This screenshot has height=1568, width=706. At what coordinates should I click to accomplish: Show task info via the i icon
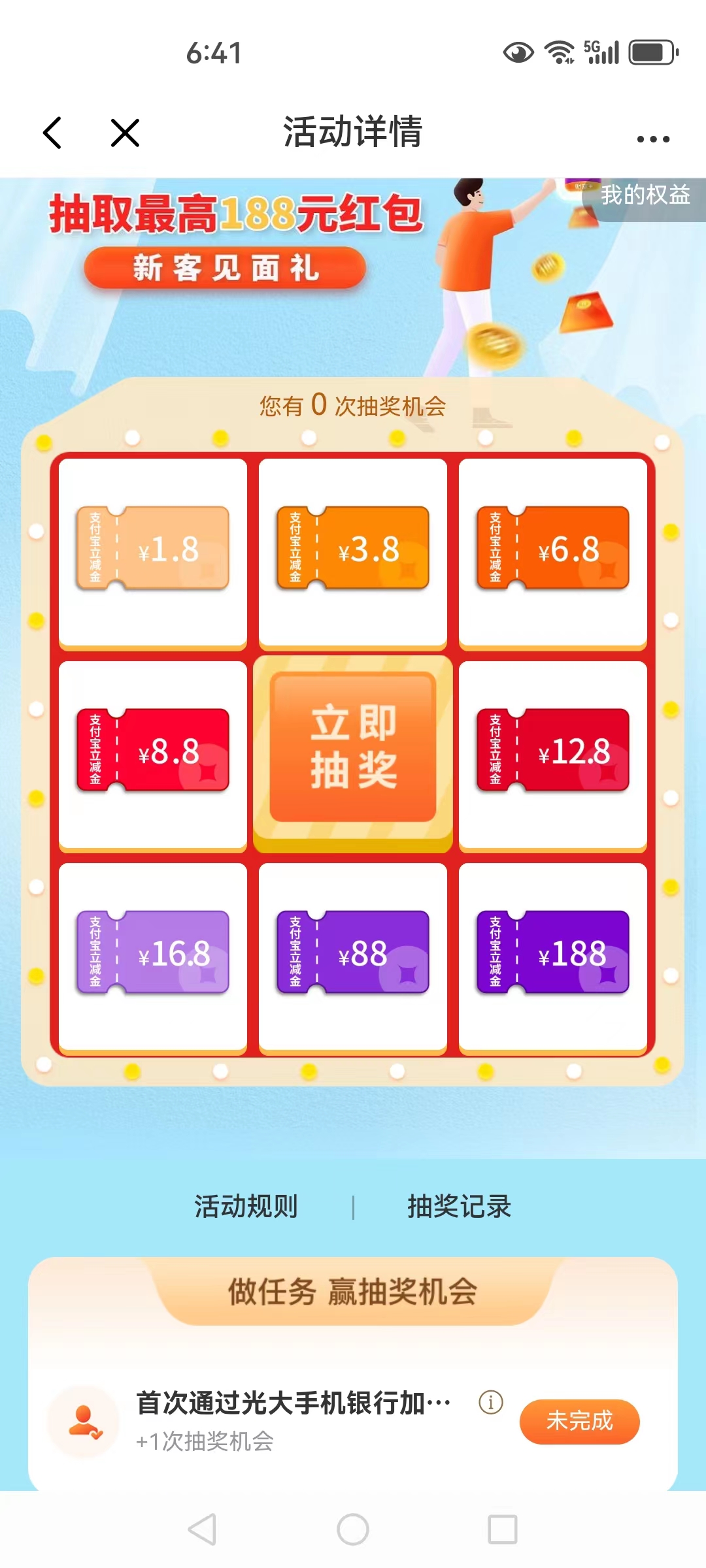pos(491,1401)
